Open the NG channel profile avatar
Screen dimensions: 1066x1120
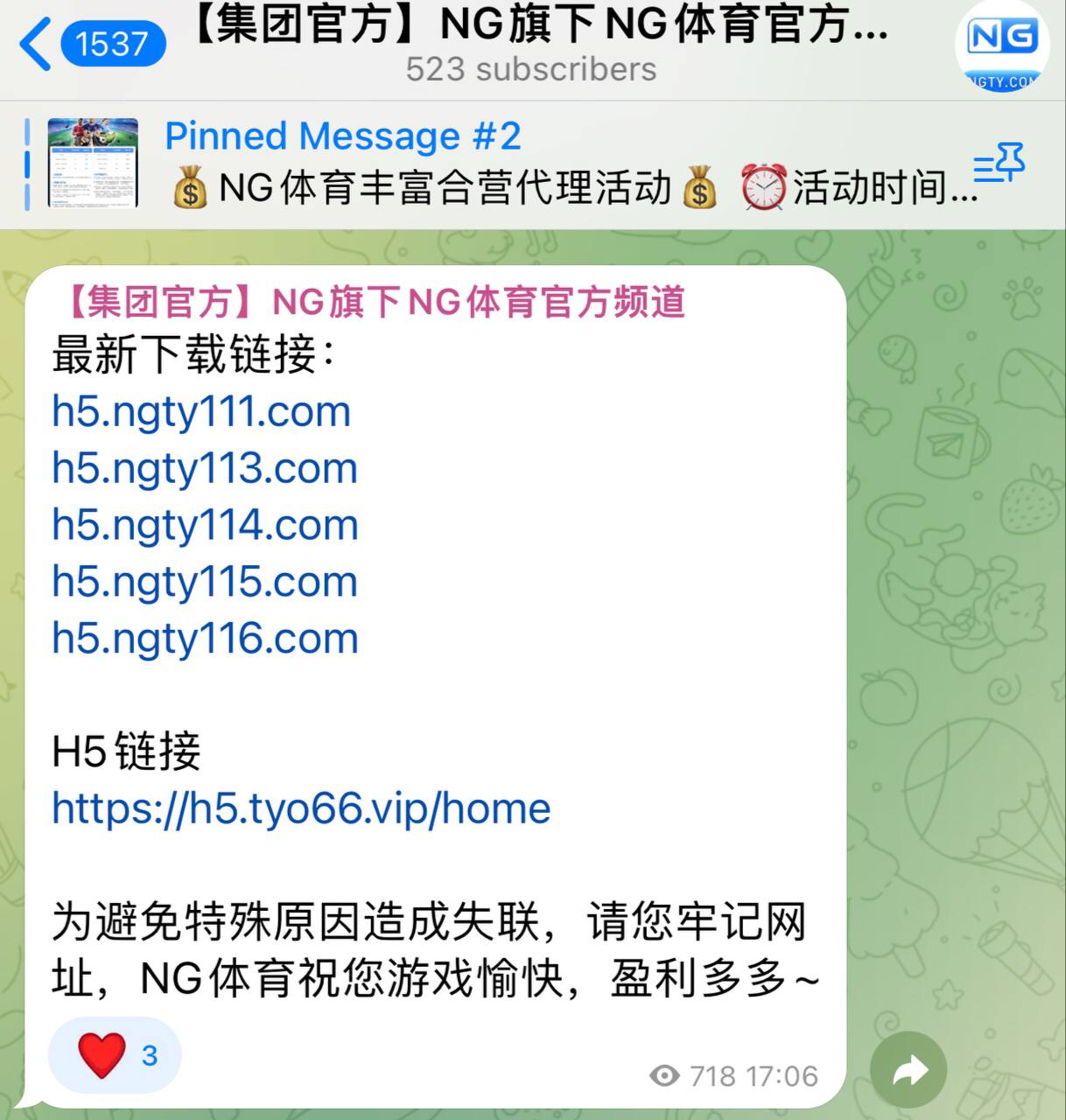pyautogui.click(x=1002, y=47)
